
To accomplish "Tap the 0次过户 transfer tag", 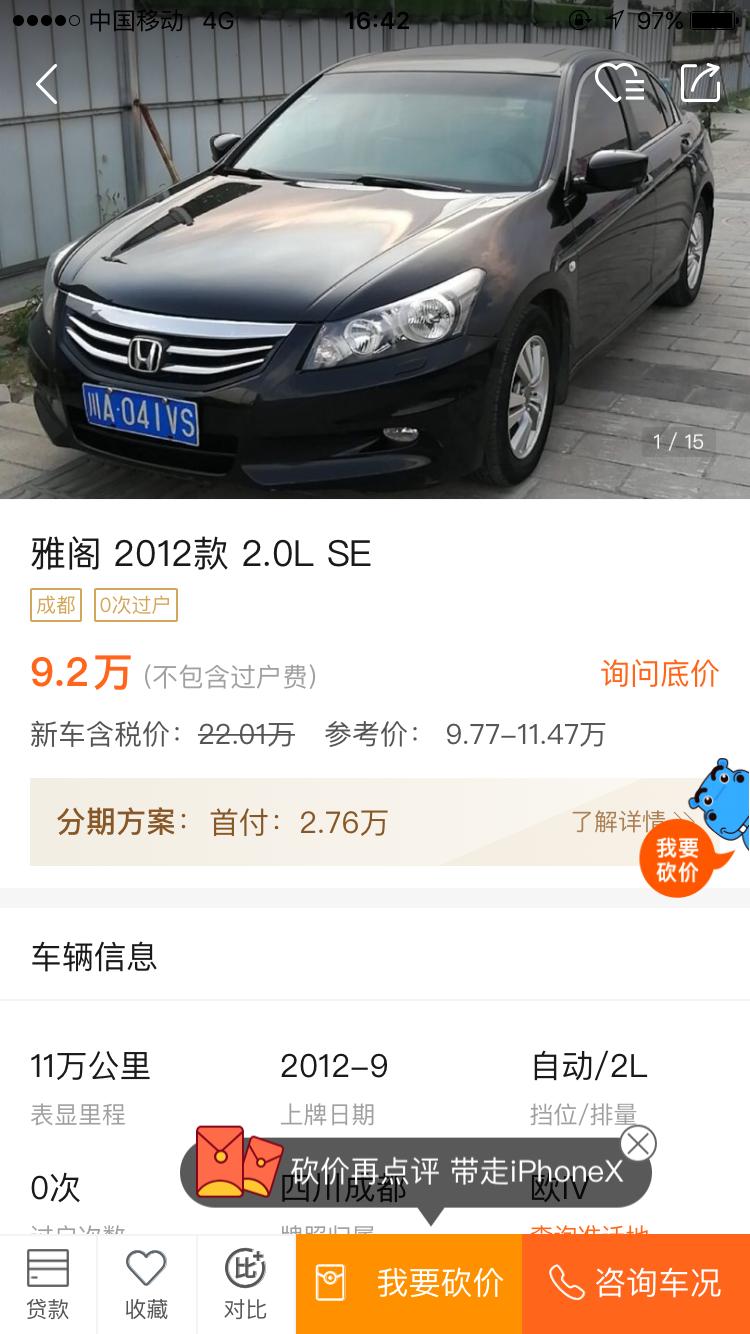I will click(133, 606).
